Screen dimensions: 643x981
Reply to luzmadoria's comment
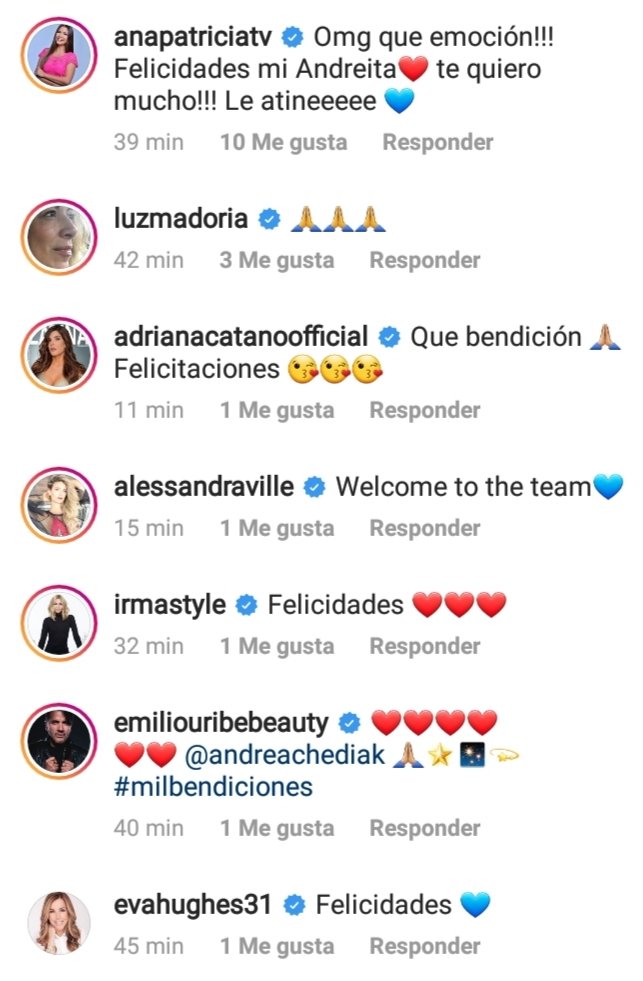point(425,260)
